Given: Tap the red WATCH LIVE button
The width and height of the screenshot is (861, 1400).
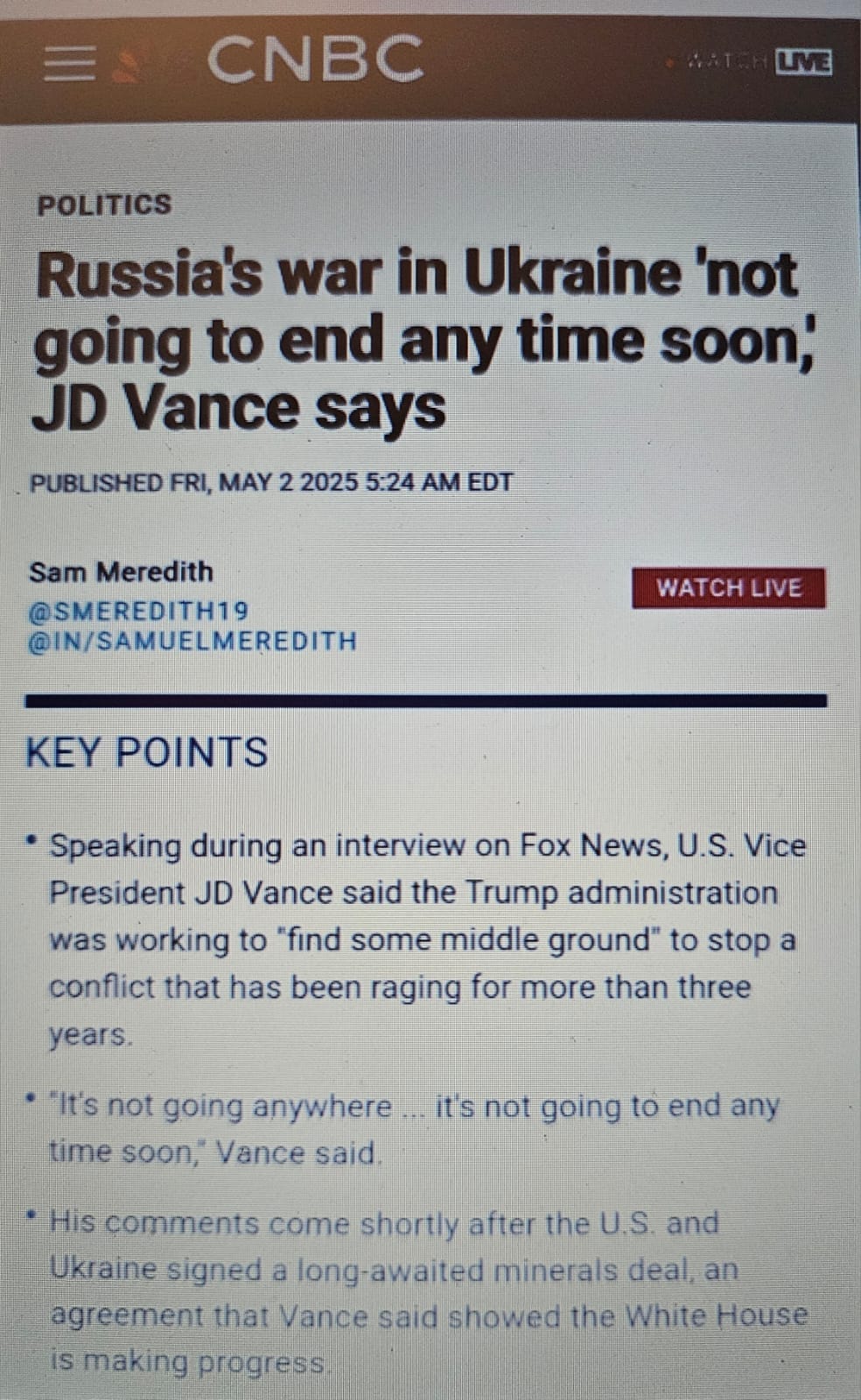Looking at the screenshot, I should (x=728, y=588).
